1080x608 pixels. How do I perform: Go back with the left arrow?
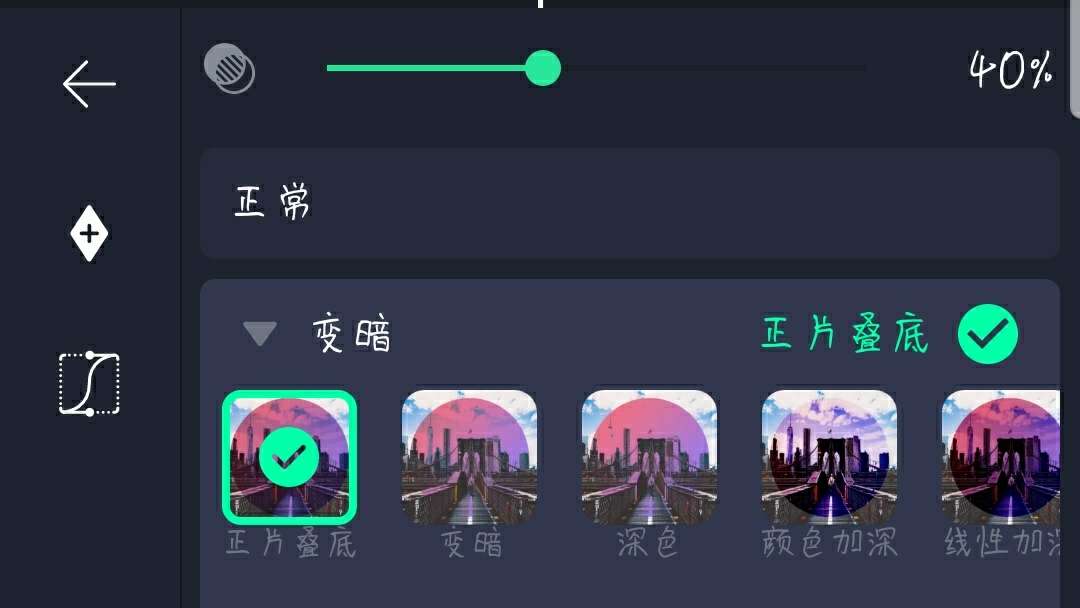(x=89, y=84)
